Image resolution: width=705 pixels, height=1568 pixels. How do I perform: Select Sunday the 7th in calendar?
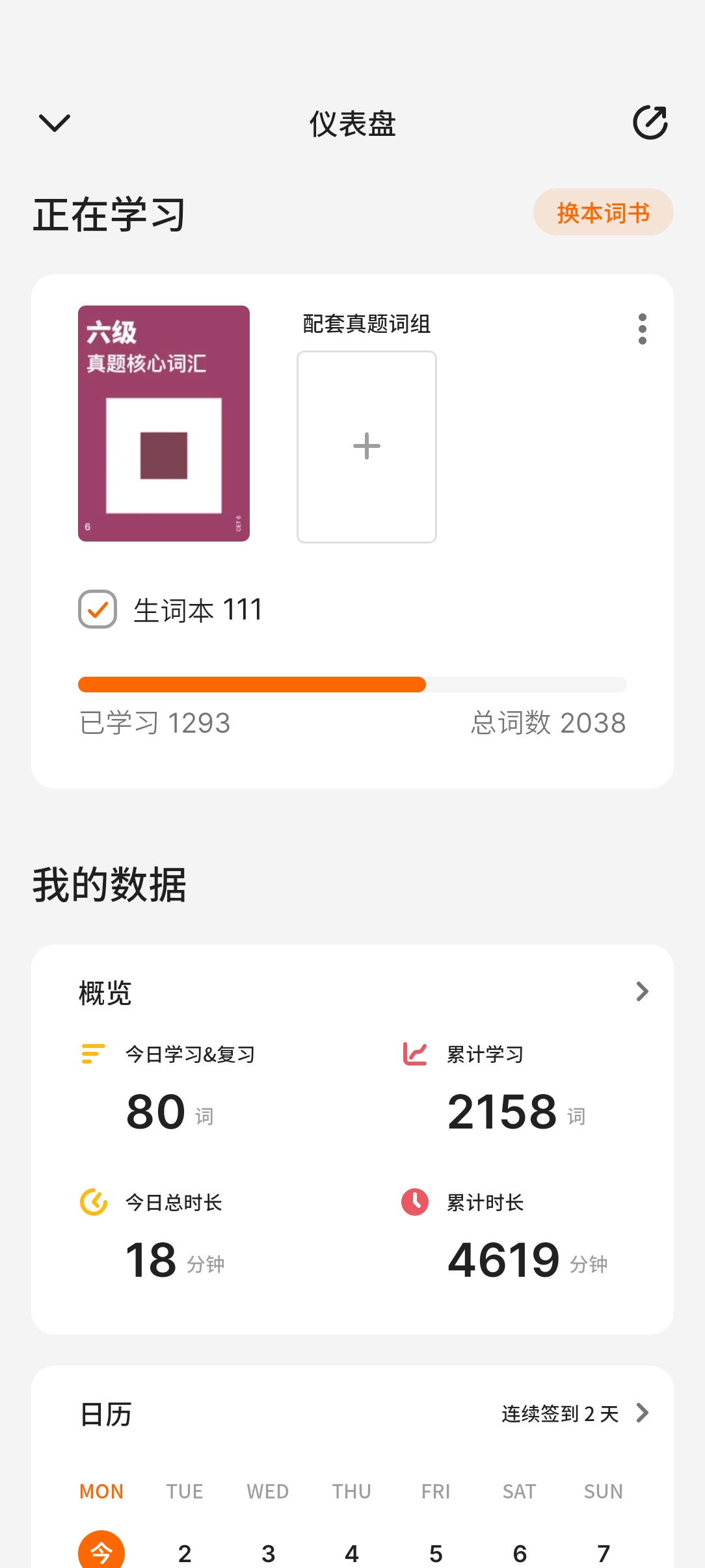point(603,1554)
